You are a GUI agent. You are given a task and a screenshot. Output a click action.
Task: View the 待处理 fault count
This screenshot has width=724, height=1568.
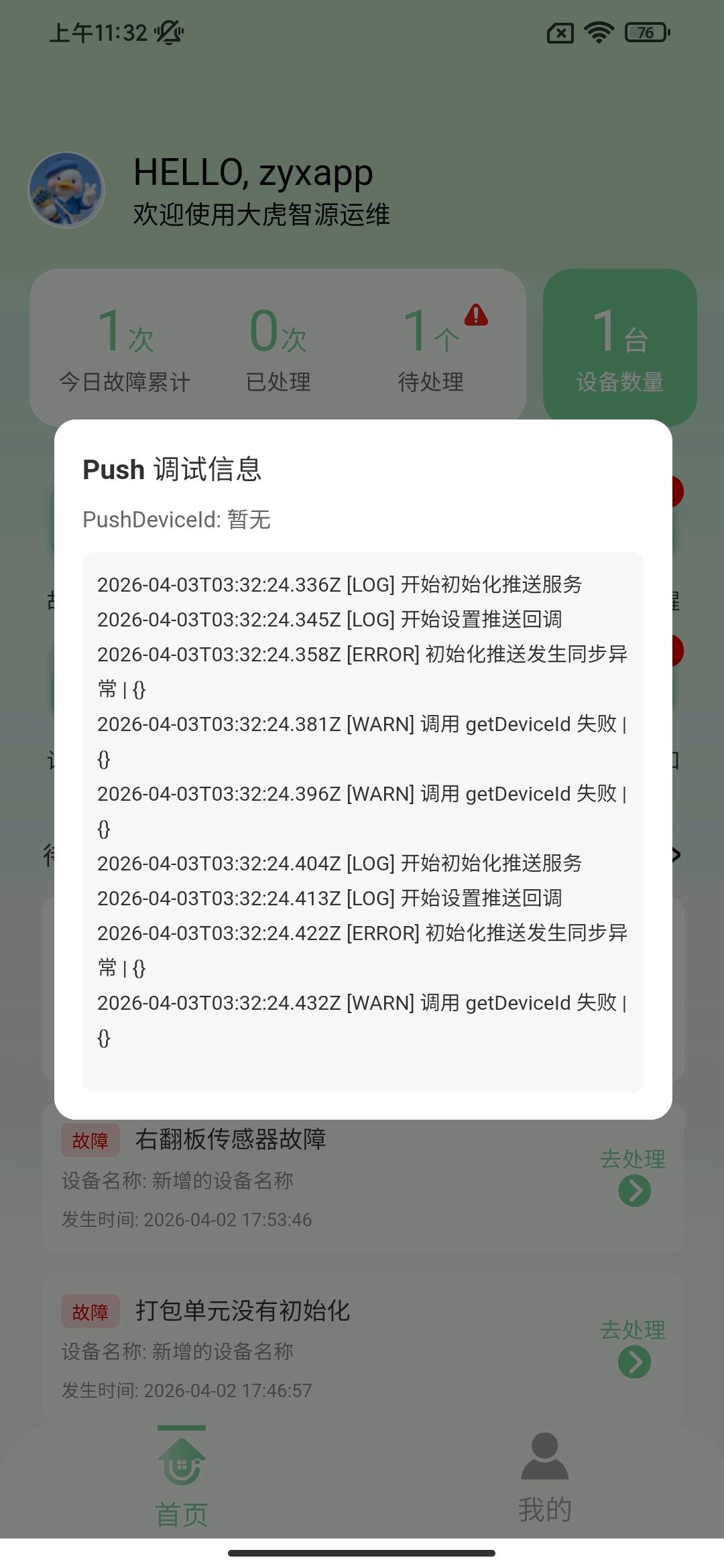point(431,348)
